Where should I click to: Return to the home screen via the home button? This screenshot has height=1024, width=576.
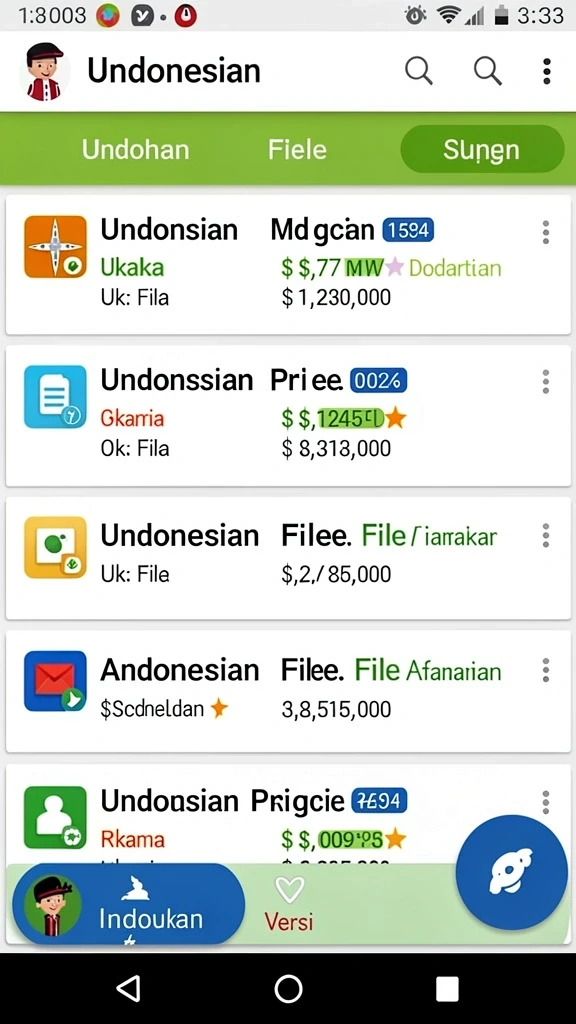289,989
